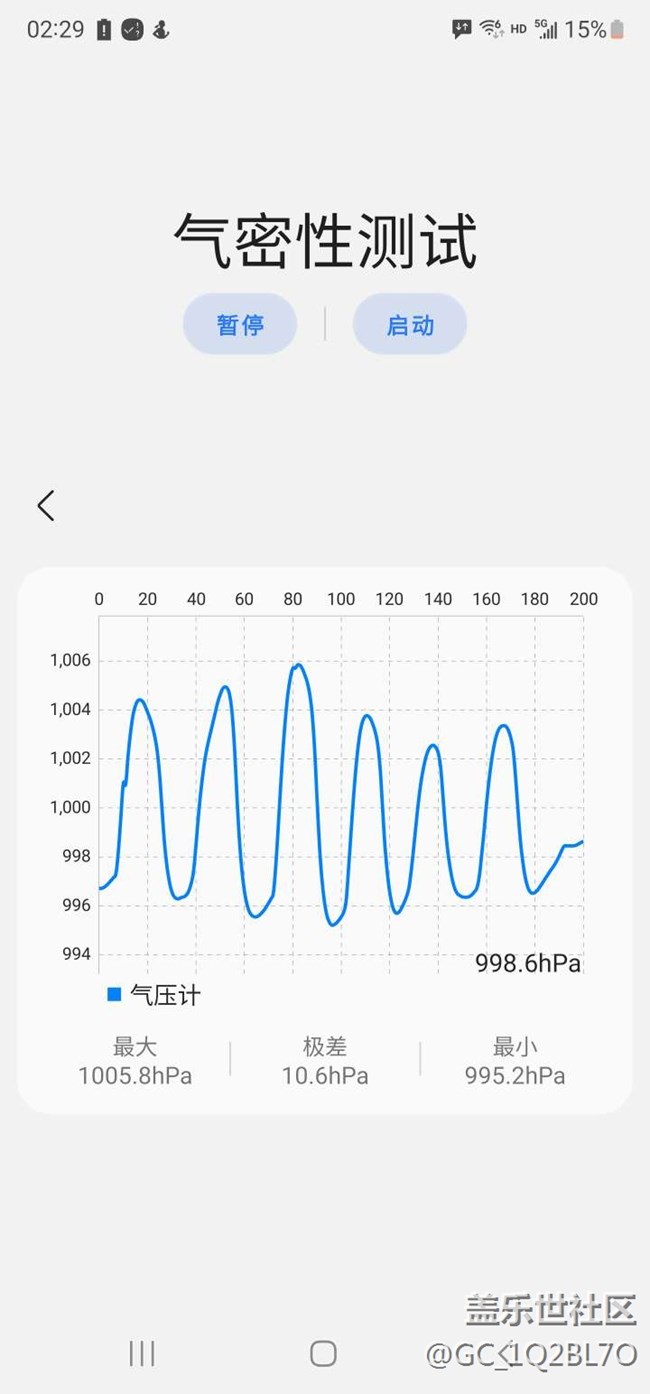Screen dimensions: 650x1394
Task: Tap the 暂停 (pause) button
Action: [x=240, y=324]
